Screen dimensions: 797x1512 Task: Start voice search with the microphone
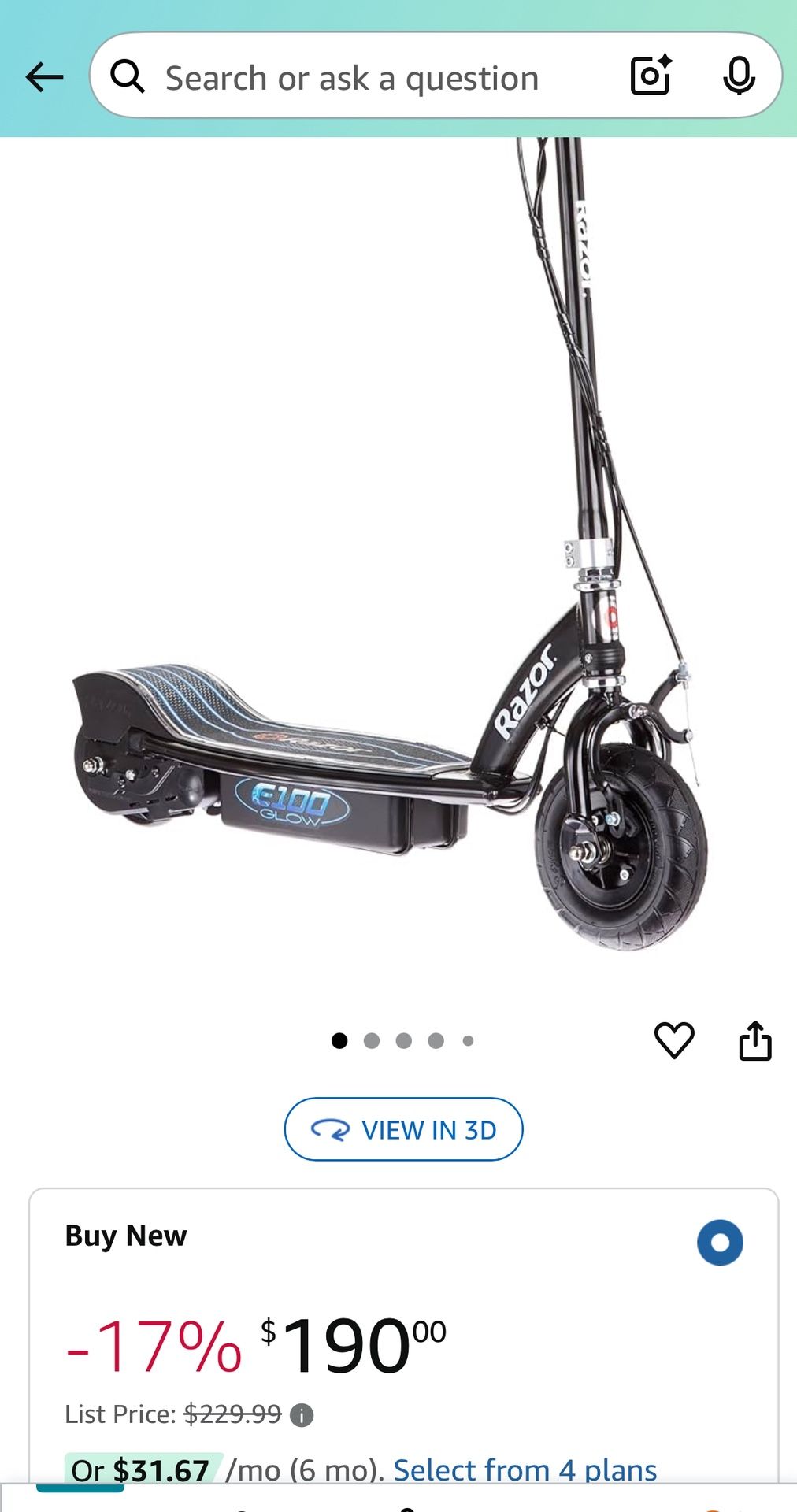[738, 76]
